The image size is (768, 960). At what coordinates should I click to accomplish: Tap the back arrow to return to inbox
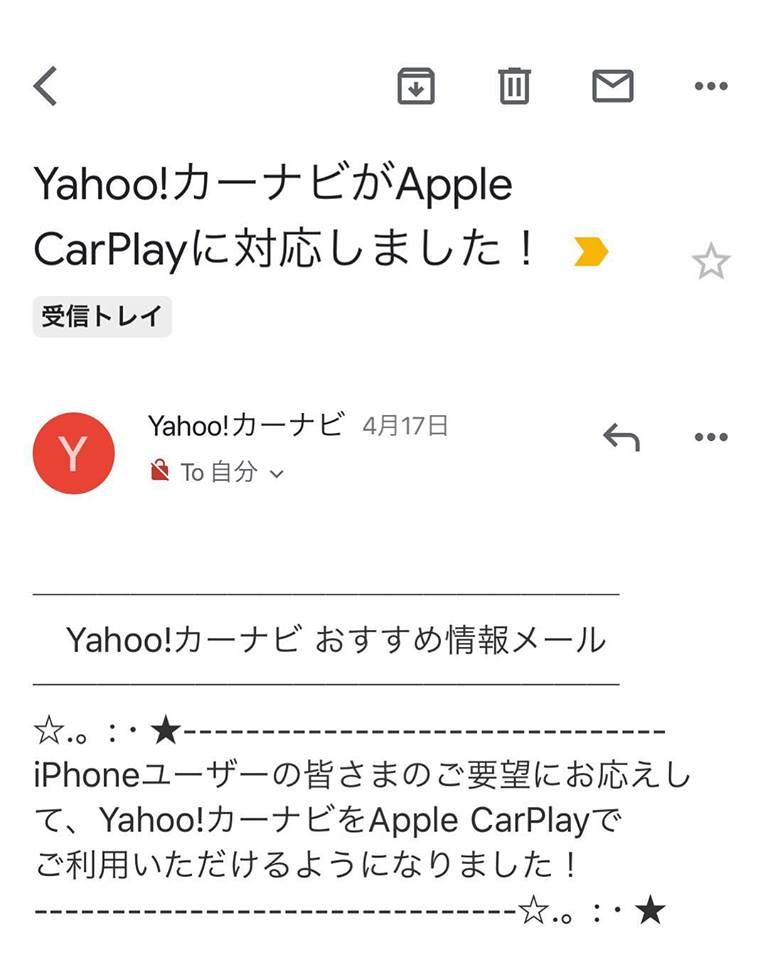point(46,87)
